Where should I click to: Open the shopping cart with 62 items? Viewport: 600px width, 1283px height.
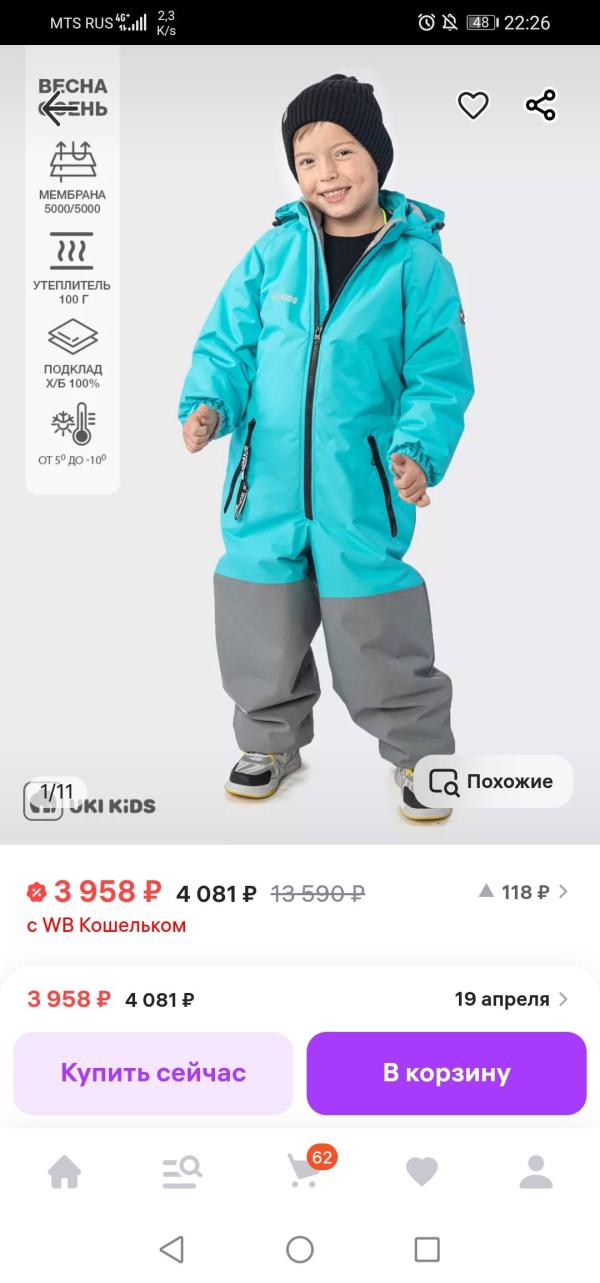pos(304,1171)
